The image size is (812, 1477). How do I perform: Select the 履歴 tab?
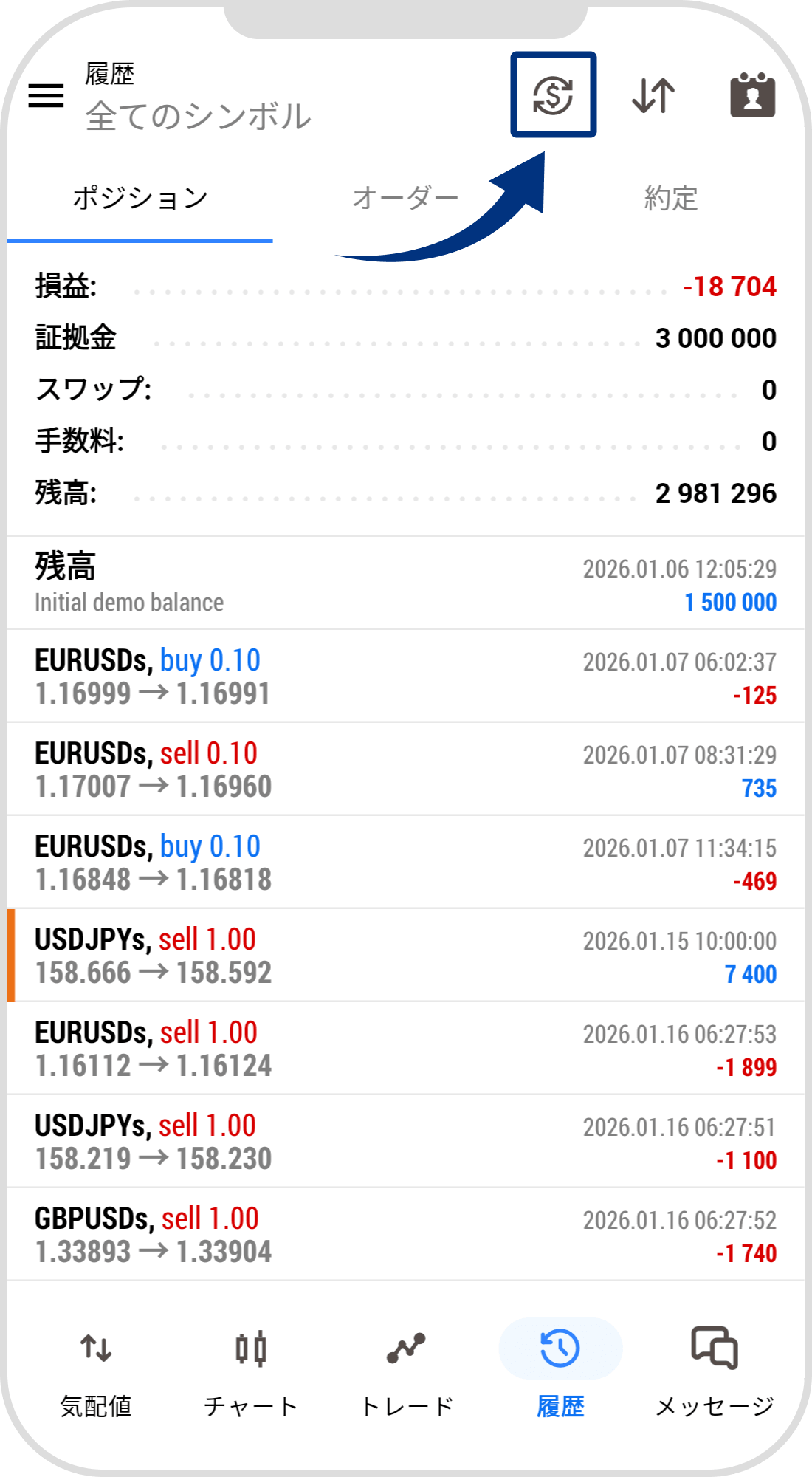[560, 1372]
